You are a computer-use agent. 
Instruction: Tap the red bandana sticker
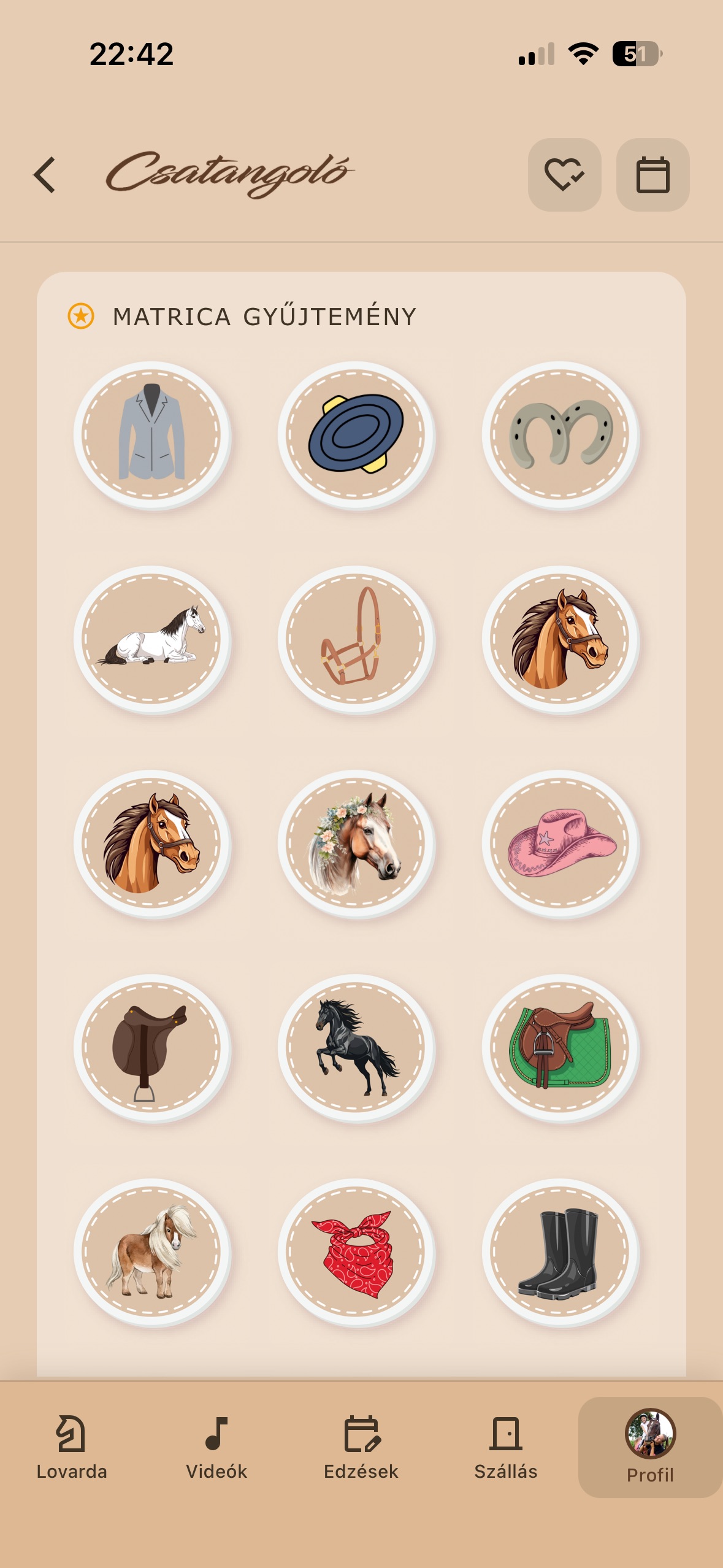coord(356,1252)
